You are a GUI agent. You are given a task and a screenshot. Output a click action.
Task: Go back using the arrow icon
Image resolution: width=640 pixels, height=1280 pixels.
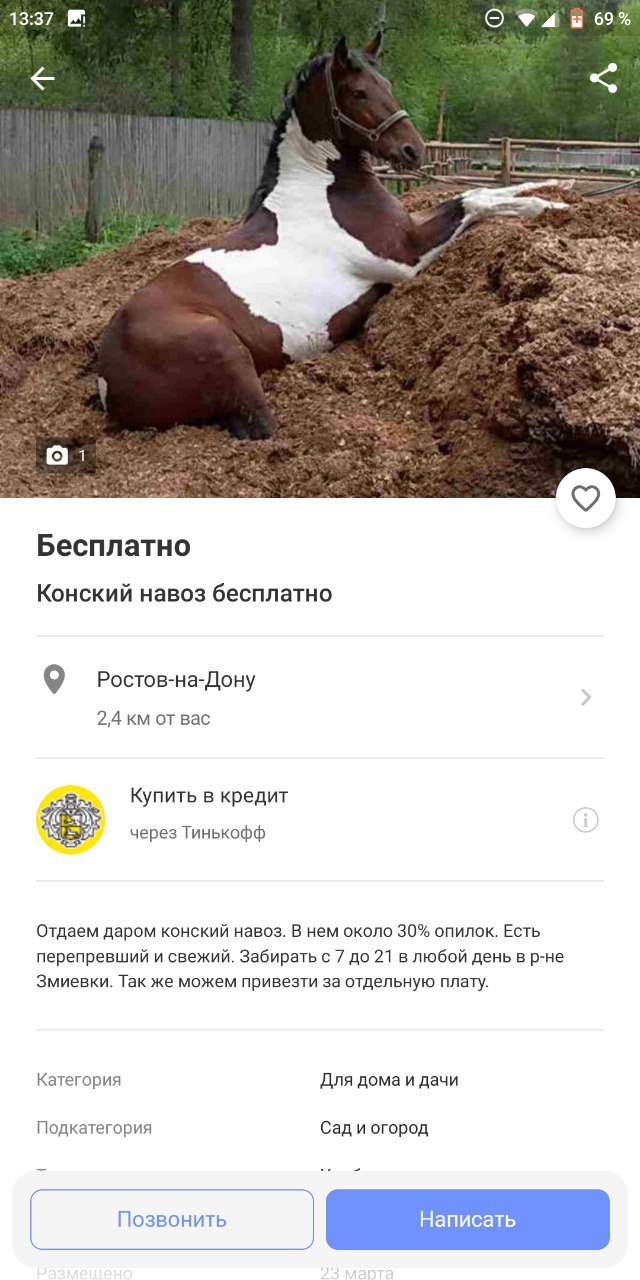(42, 78)
